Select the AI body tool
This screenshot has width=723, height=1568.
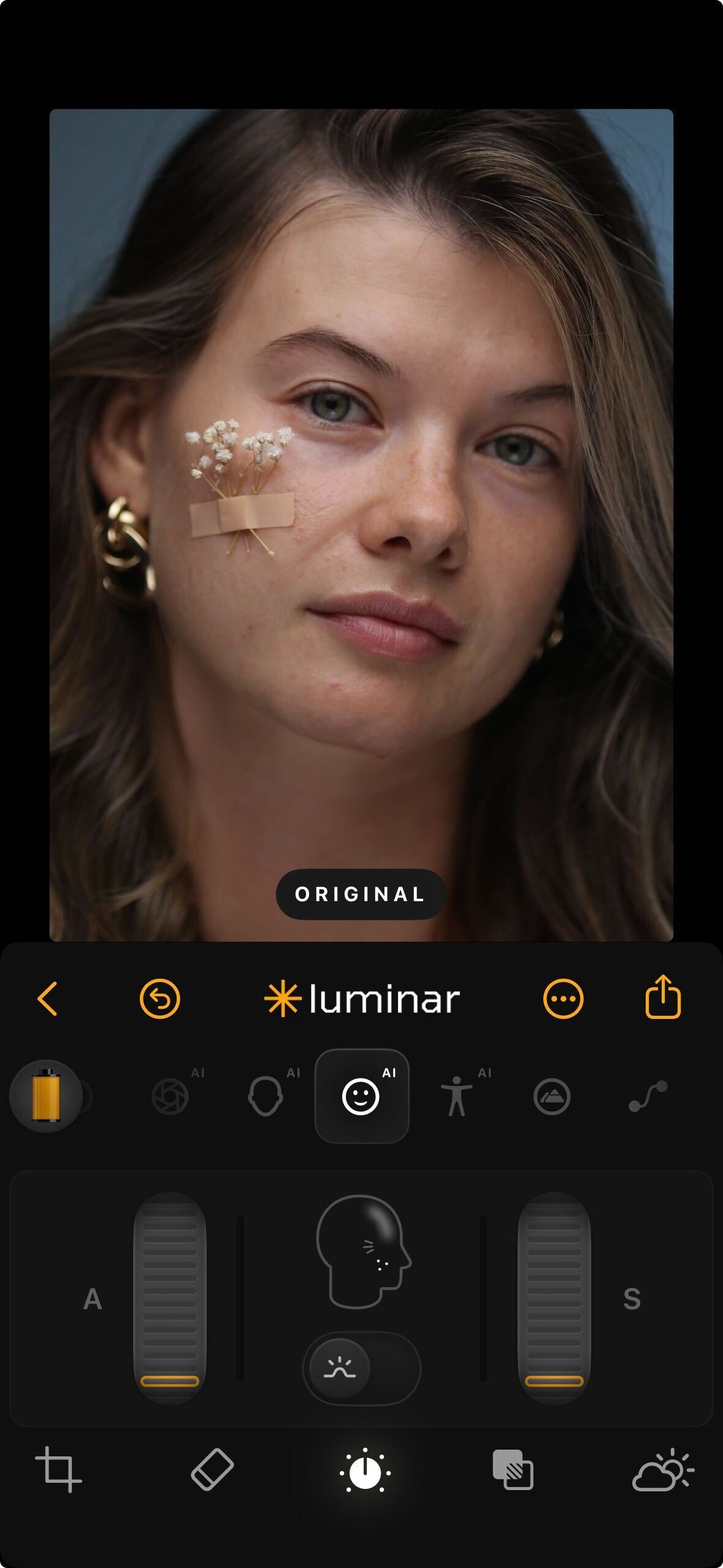pyautogui.click(x=457, y=1096)
